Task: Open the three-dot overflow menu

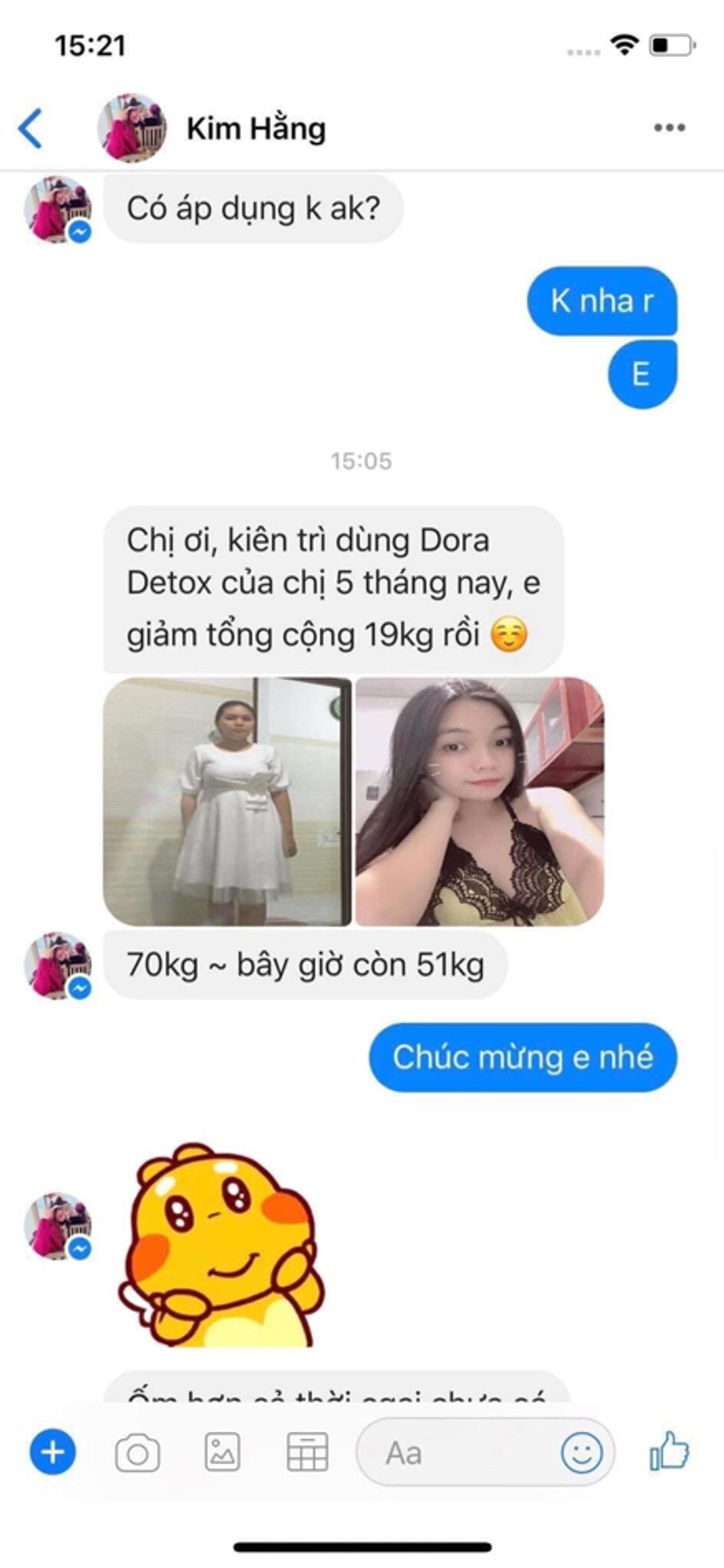Action: pyautogui.click(x=669, y=128)
